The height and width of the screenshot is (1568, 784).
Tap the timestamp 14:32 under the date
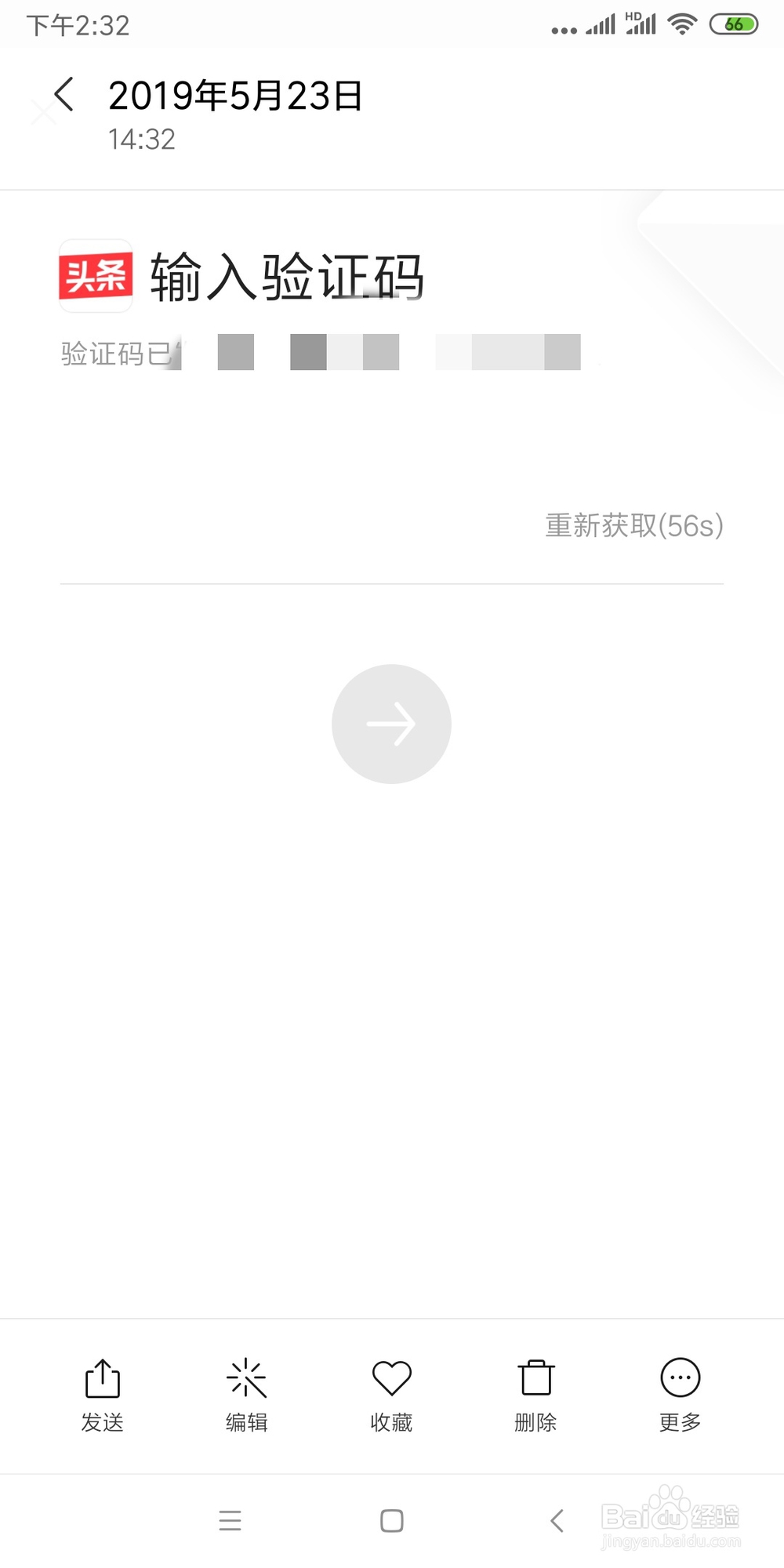click(142, 140)
